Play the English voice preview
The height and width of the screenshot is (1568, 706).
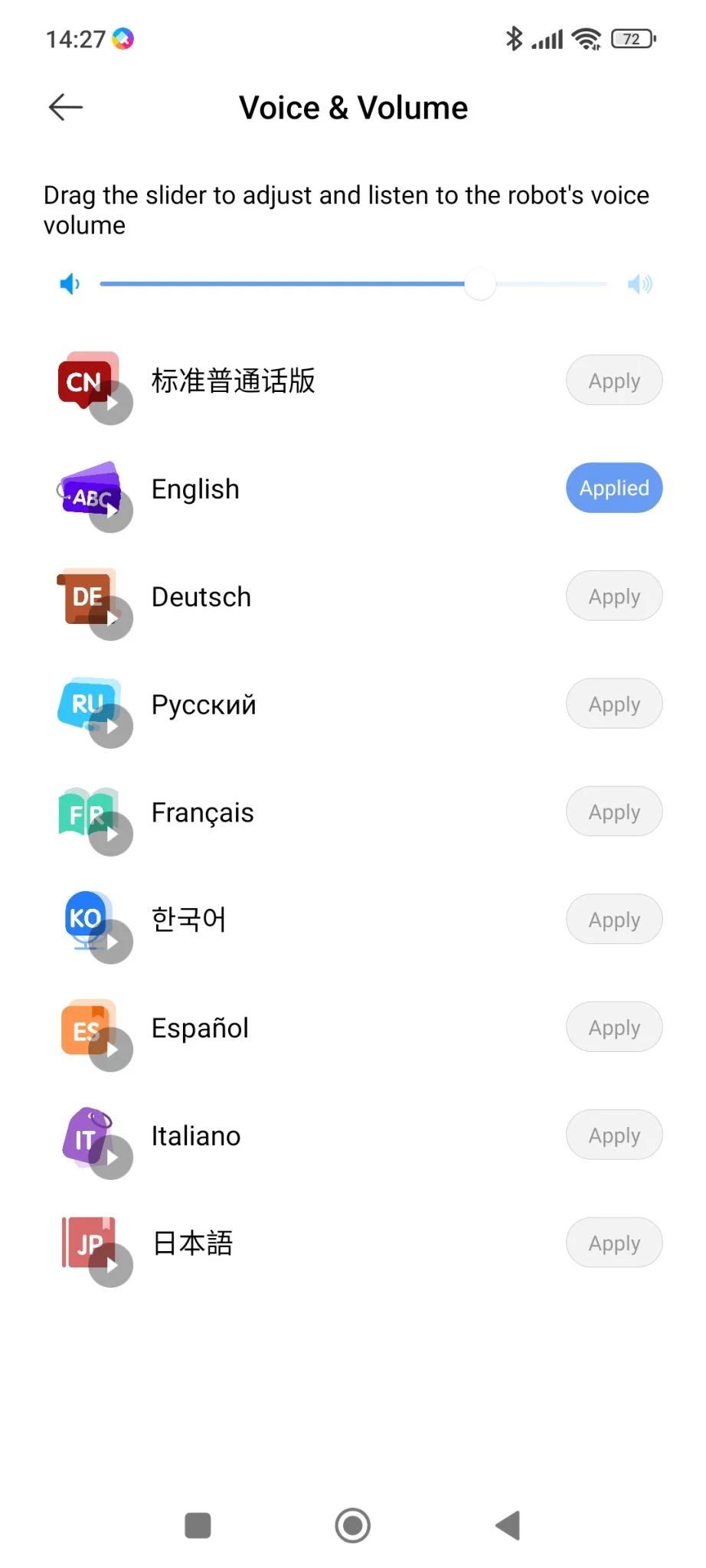point(111,511)
